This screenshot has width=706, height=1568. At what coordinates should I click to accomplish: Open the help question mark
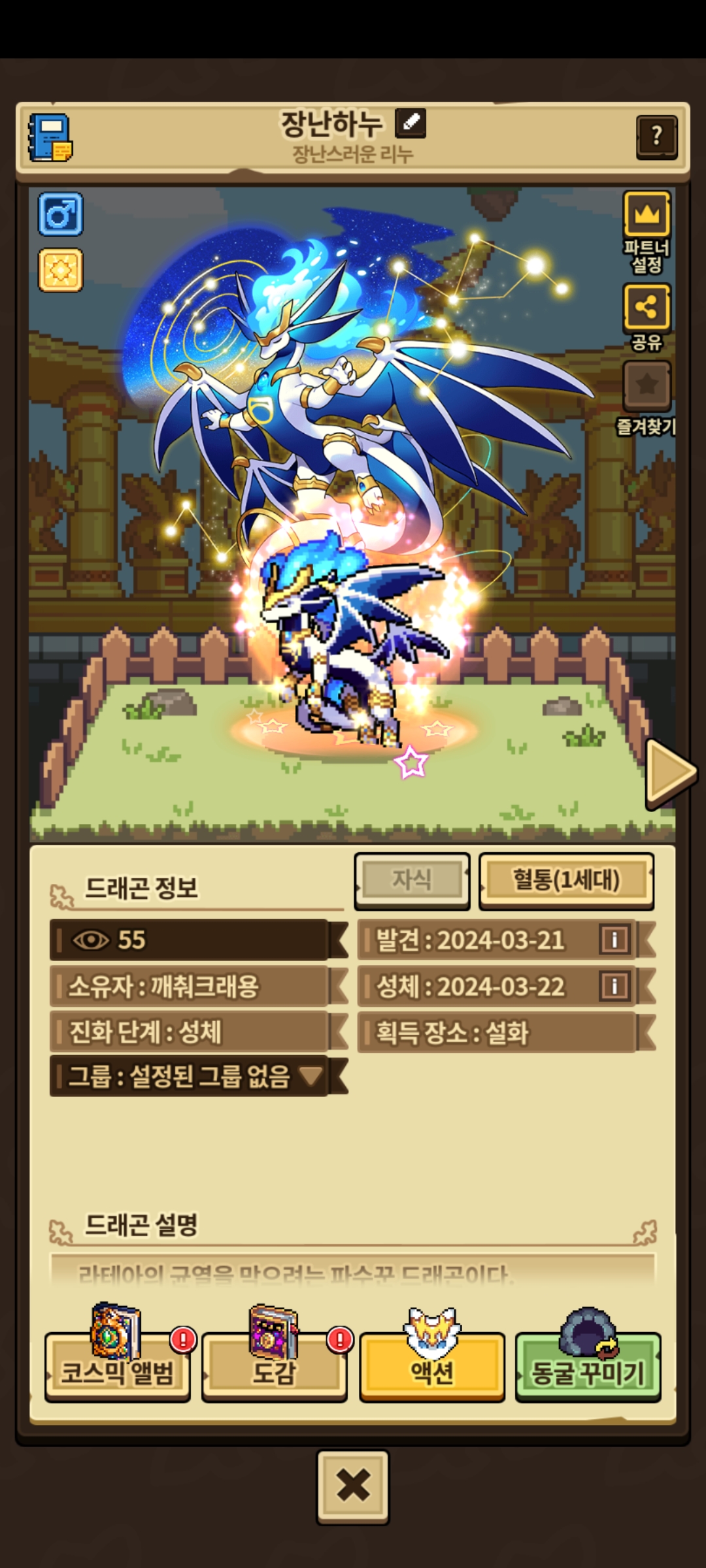click(x=656, y=137)
